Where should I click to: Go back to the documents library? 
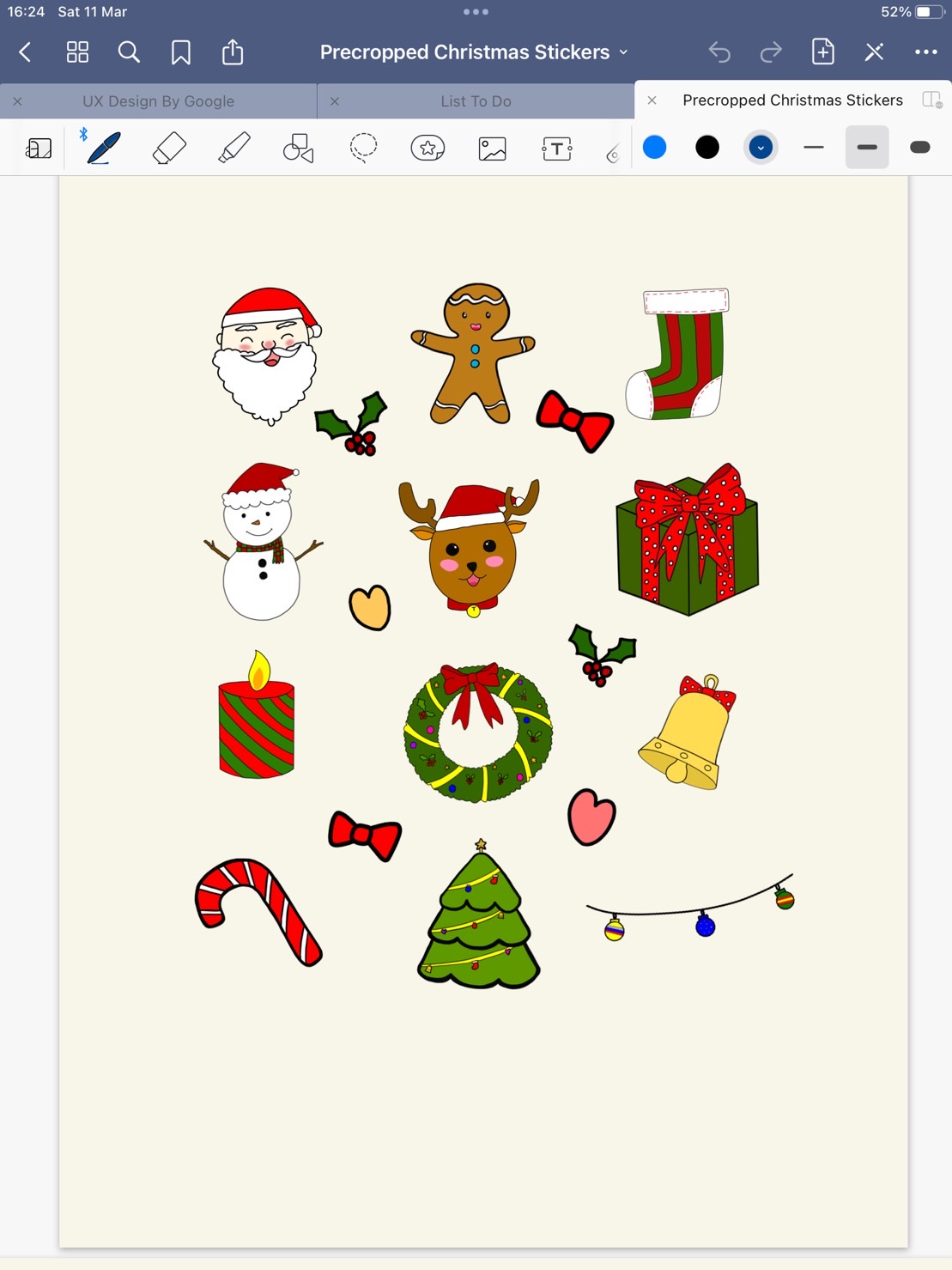pyautogui.click(x=25, y=52)
